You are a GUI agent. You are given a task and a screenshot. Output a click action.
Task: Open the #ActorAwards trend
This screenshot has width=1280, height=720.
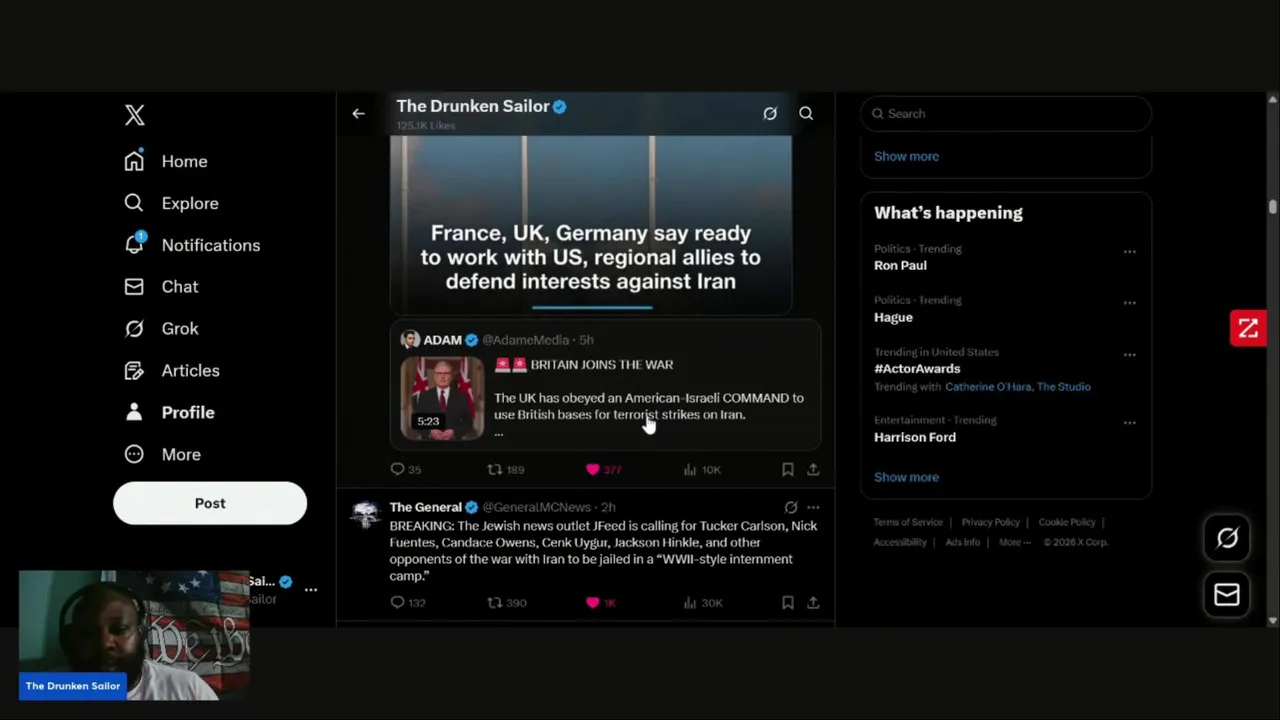(x=917, y=368)
